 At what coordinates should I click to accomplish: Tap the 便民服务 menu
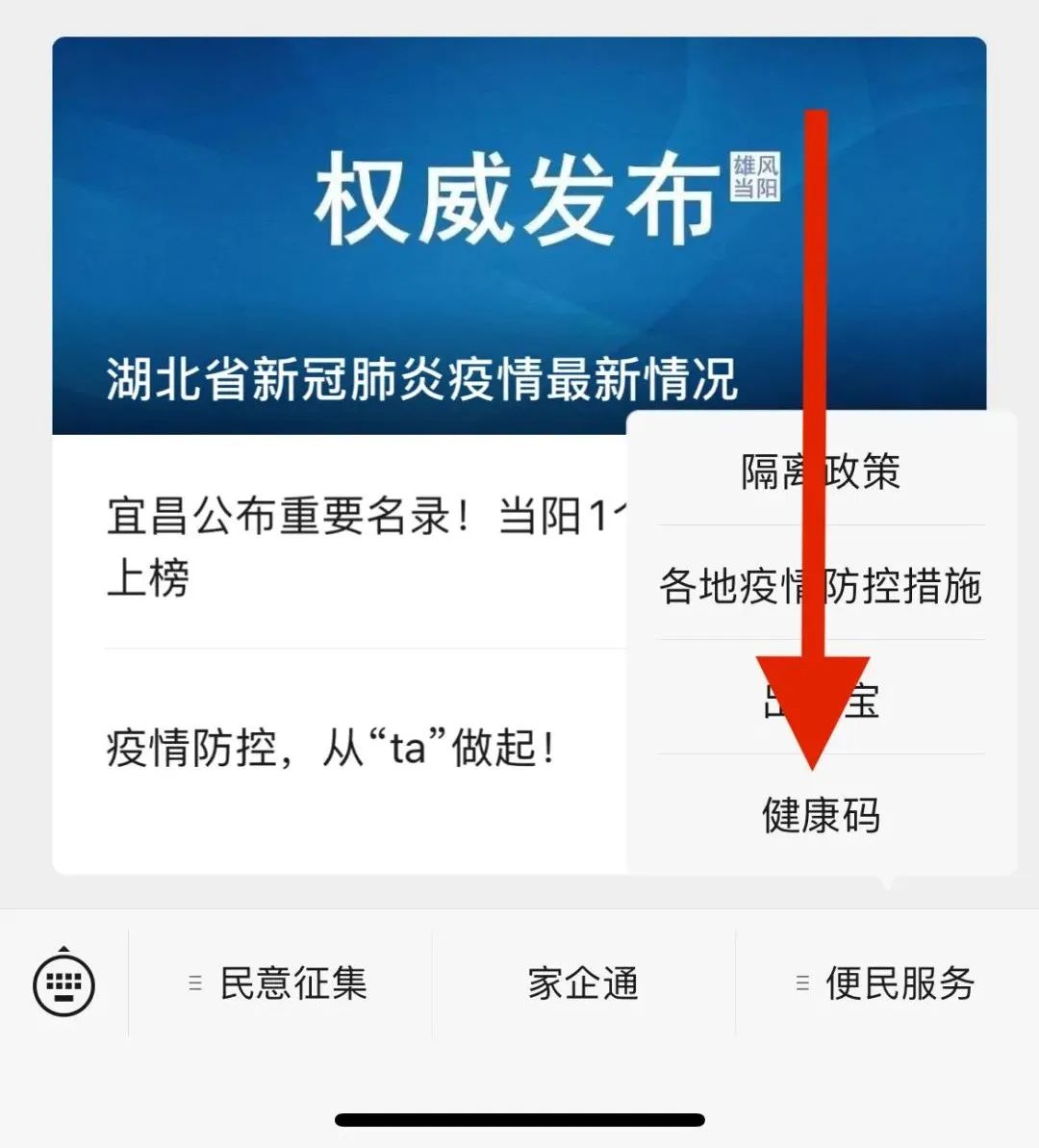[x=887, y=982]
